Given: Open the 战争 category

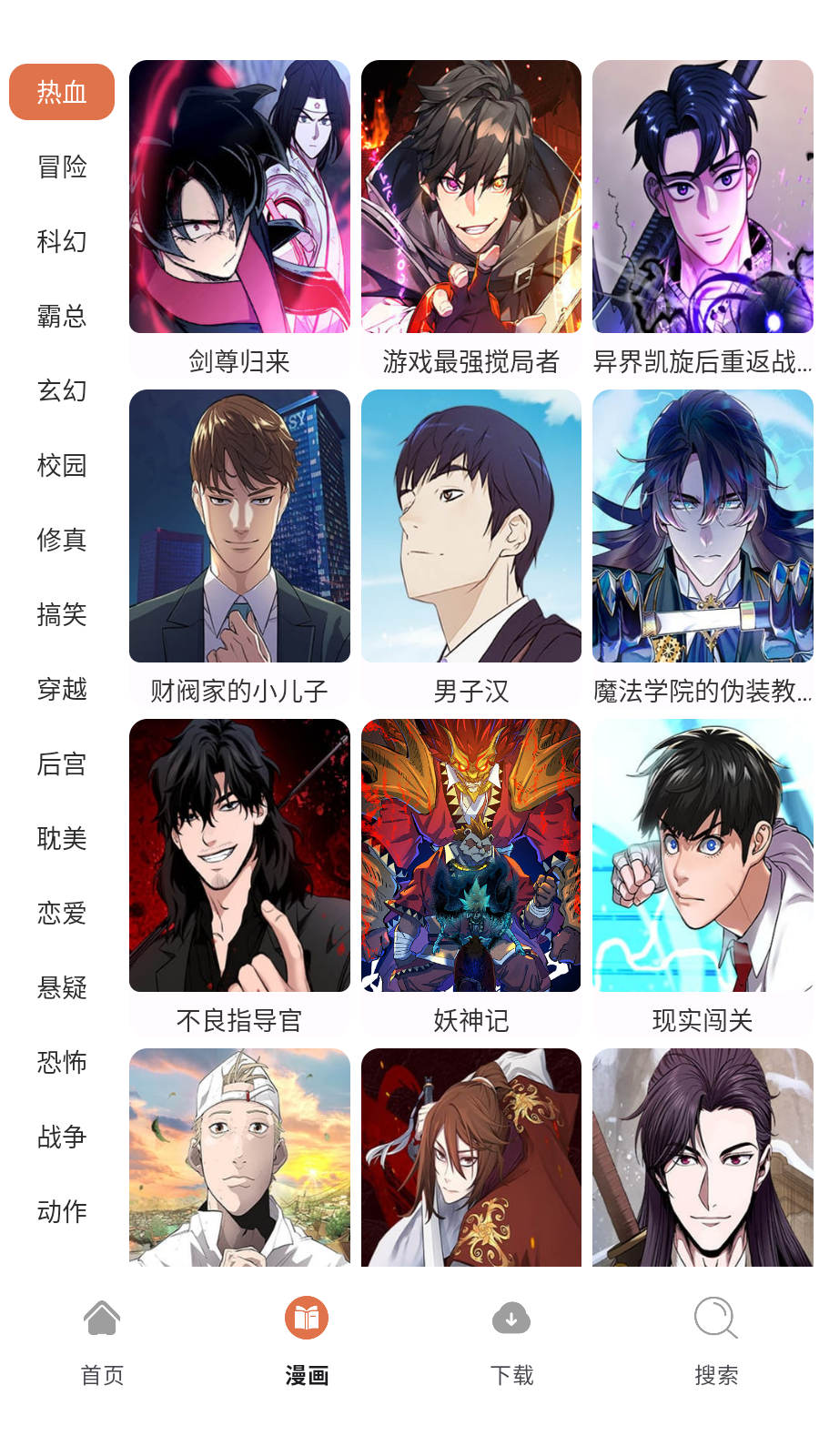Looking at the screenshot, I should 62,1137.
